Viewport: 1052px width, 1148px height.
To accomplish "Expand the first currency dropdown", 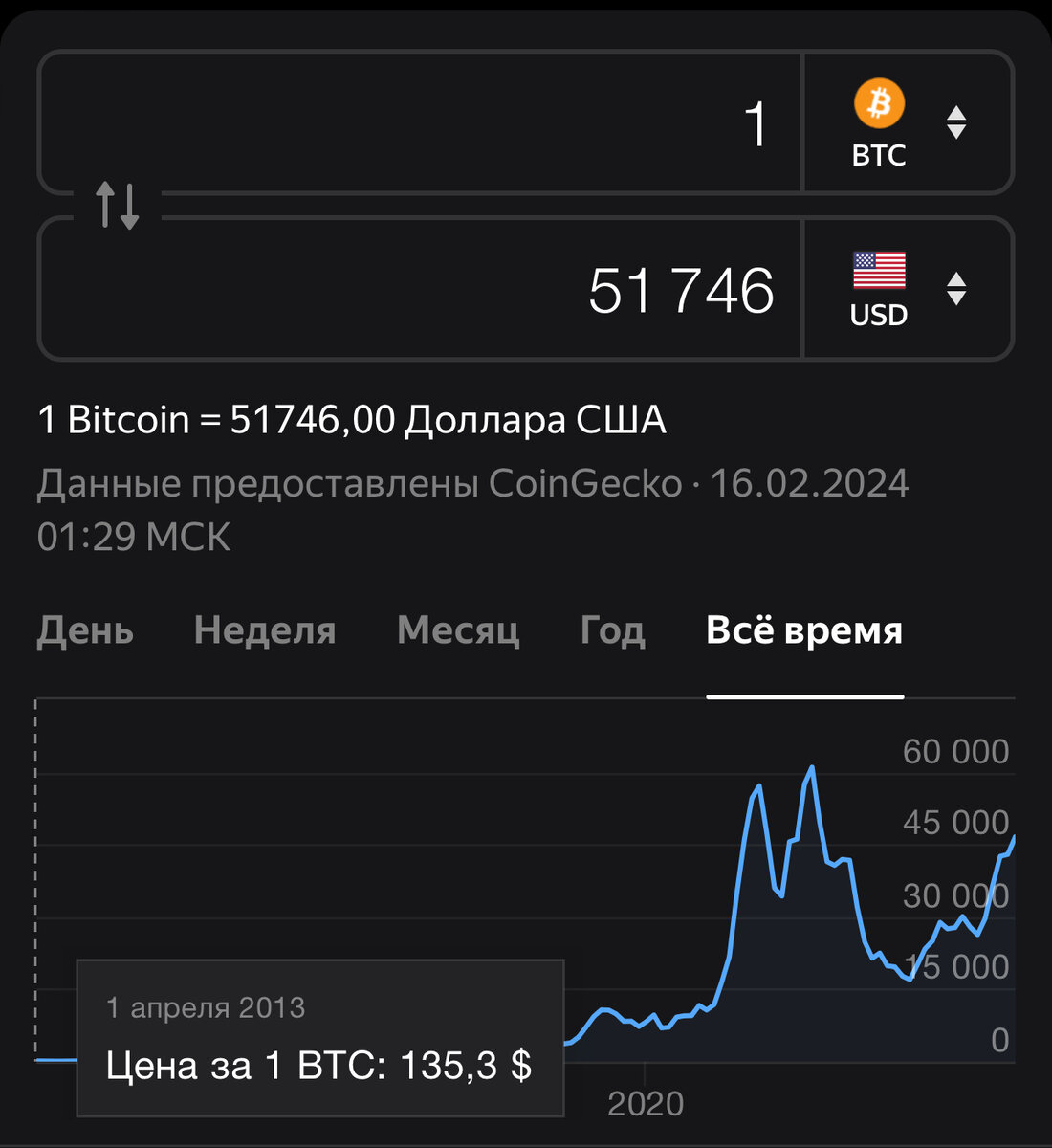I will 907,122.
